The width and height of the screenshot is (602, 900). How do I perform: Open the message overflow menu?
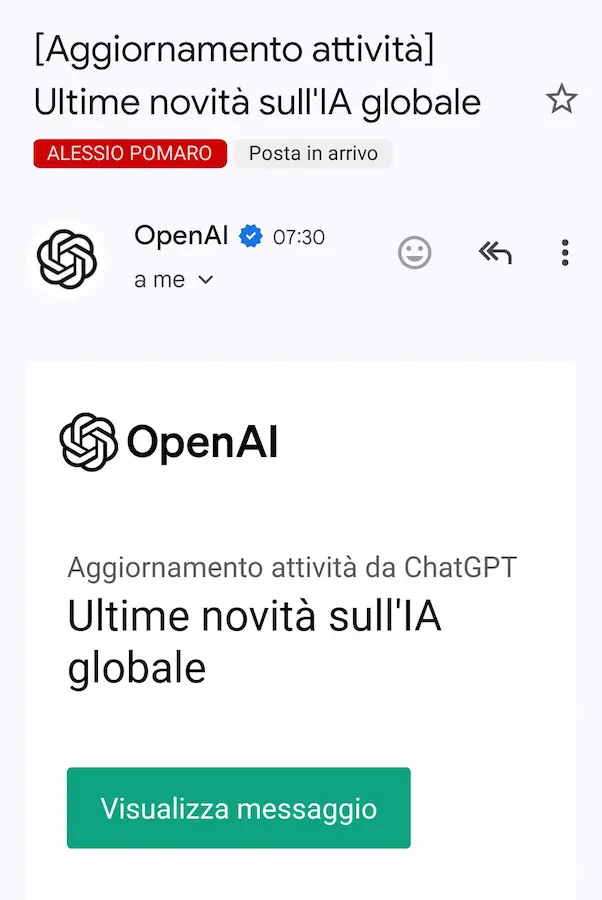[x=565, y=253]
